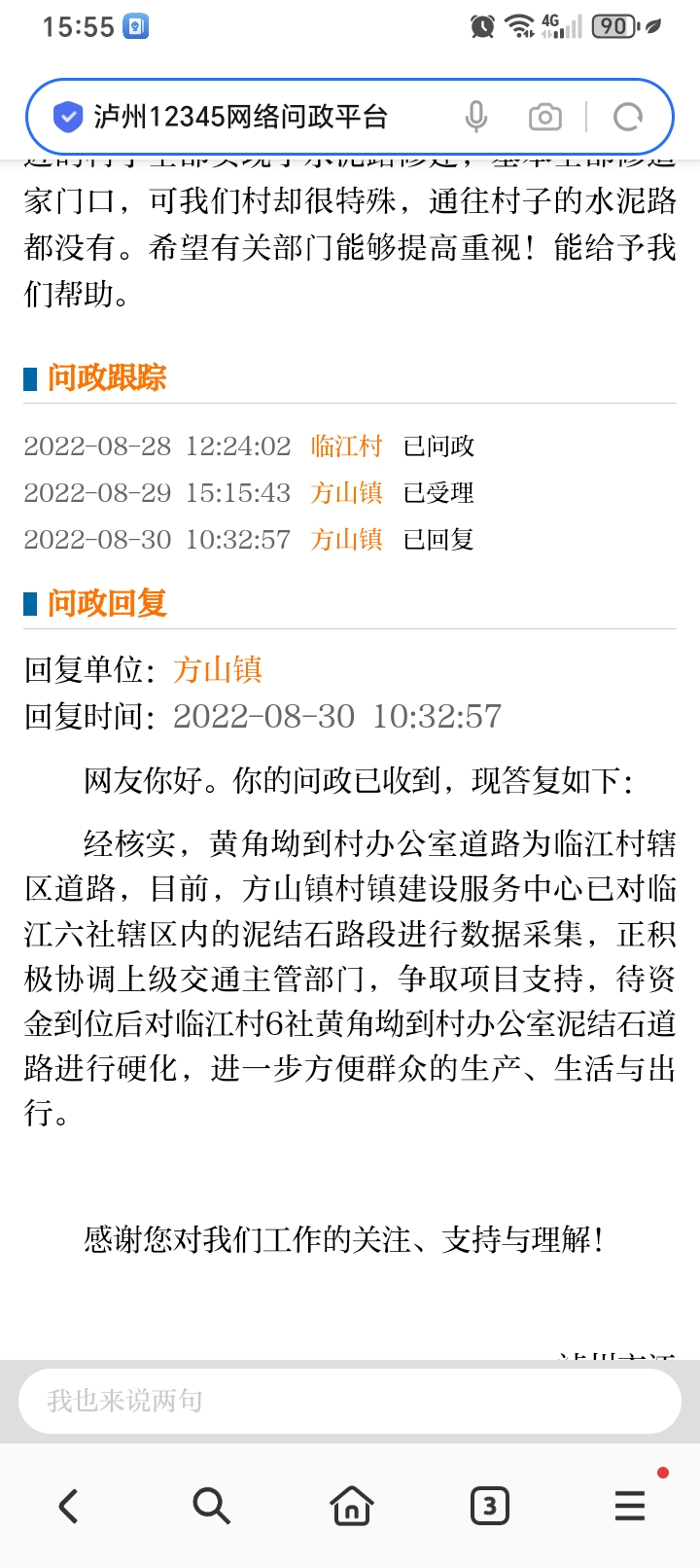700x1568 pixels.
Task: Open 临江村 in the tracking list
Action: [x=346, y=446]
